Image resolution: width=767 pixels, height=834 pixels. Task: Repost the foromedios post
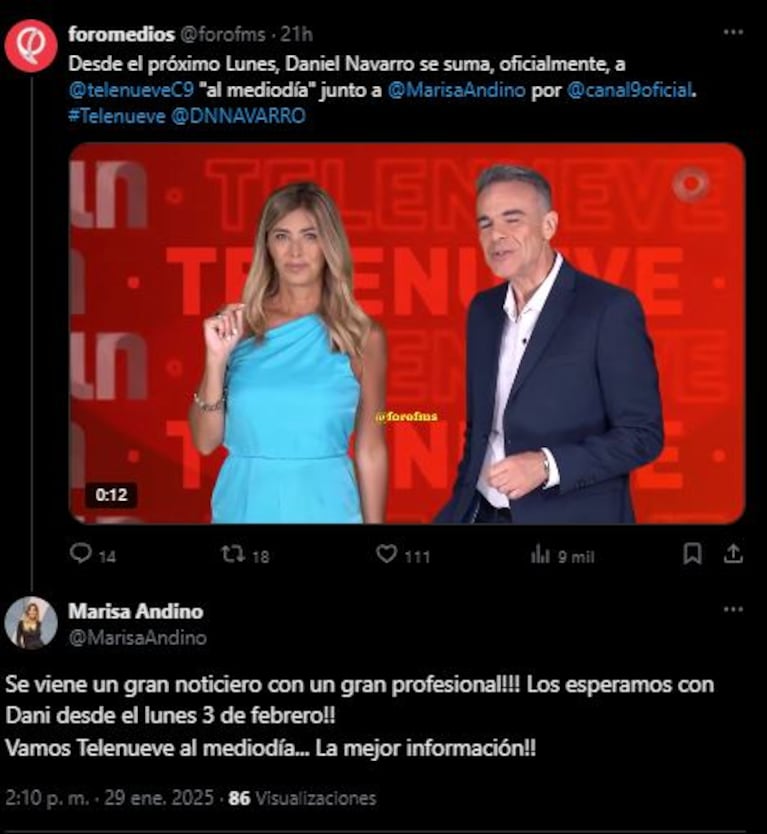click(233, 554)
